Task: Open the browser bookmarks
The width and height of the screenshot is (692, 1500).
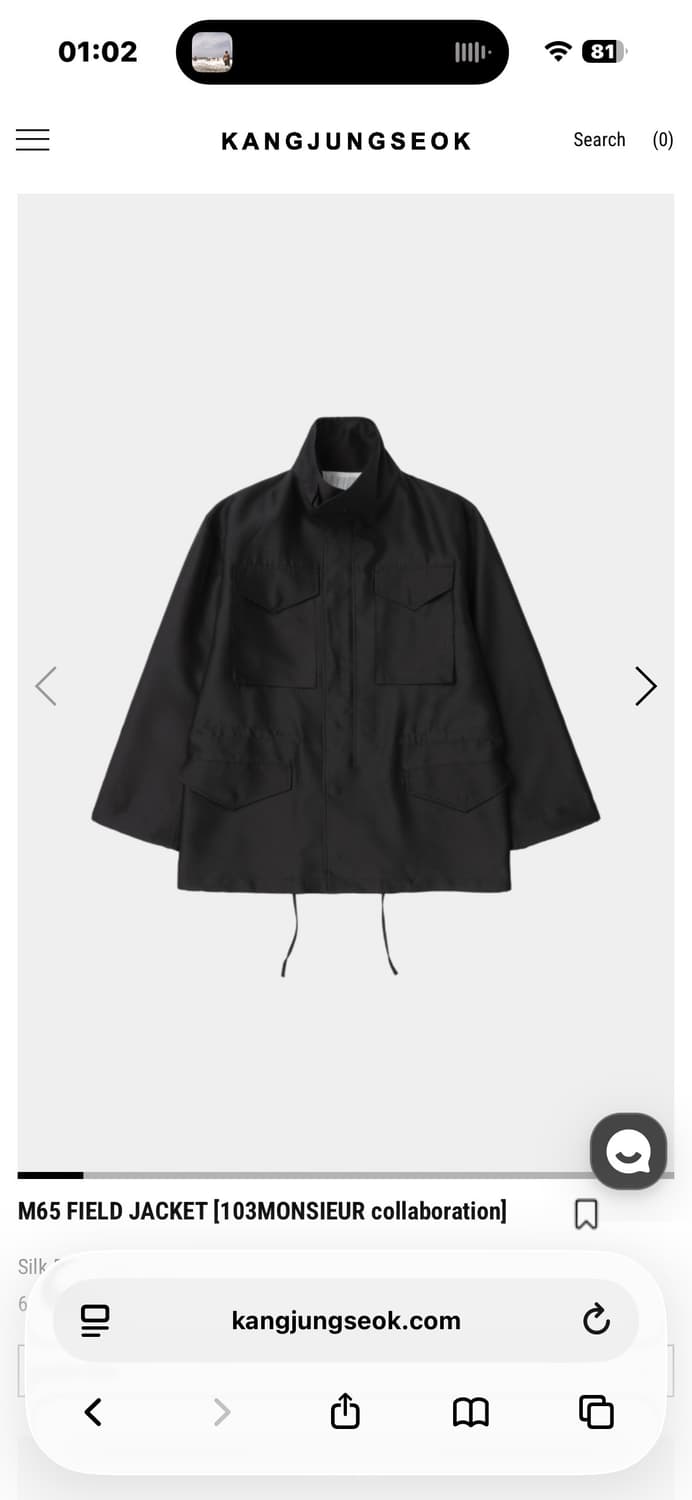Action: pyautogui.click(x=470, y=1412)
